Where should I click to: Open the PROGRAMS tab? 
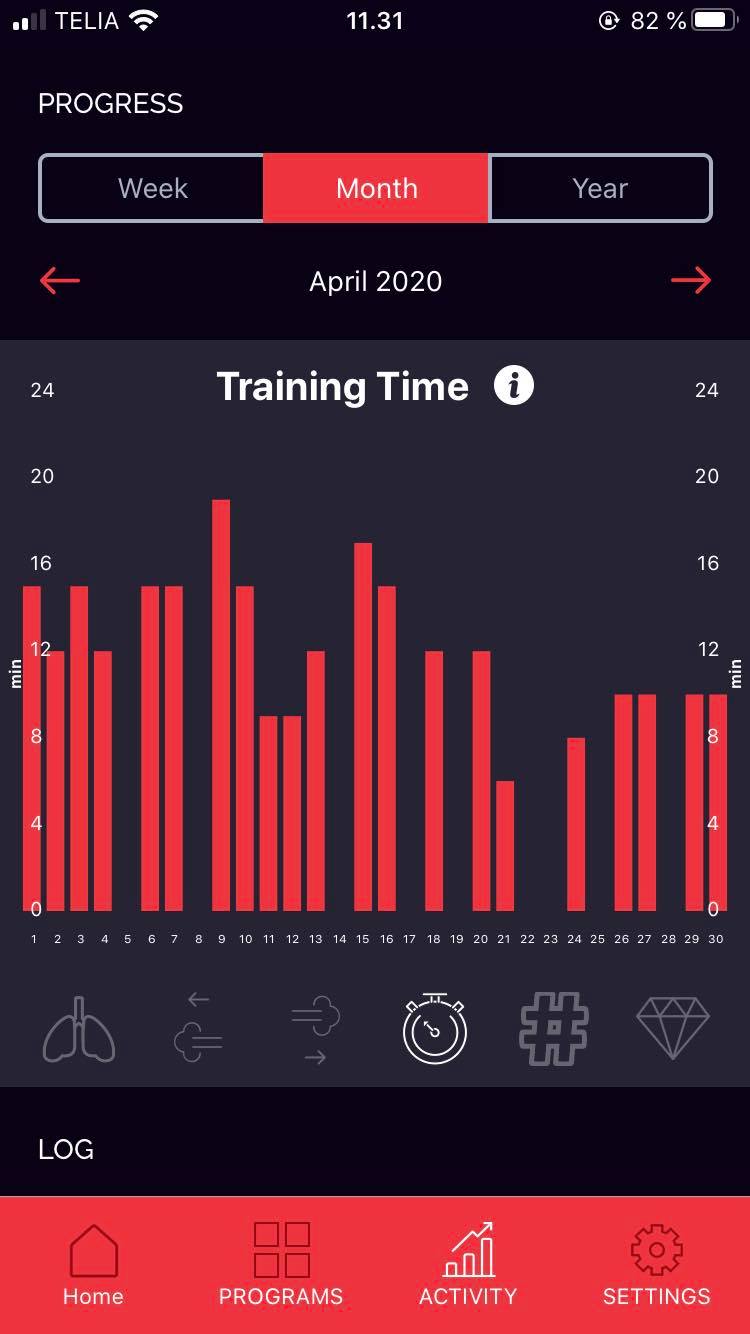tap(281, 1264)
